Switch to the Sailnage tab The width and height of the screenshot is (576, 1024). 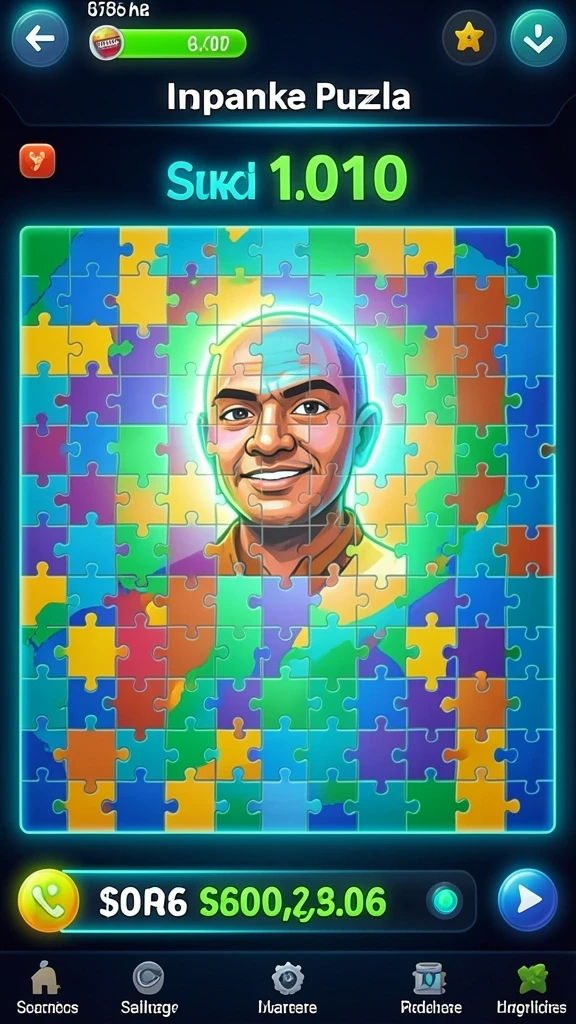coord(150,988)
